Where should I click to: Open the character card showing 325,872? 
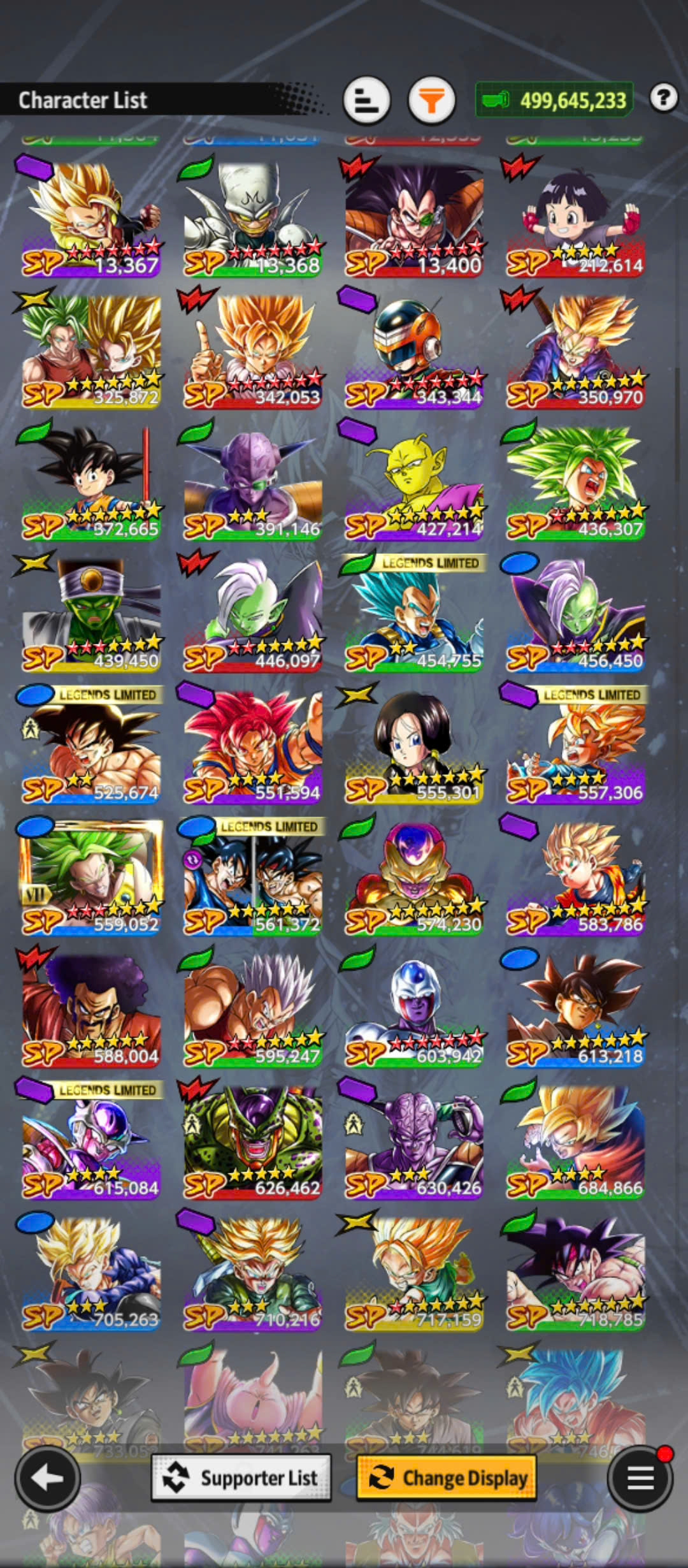point(91,352)
